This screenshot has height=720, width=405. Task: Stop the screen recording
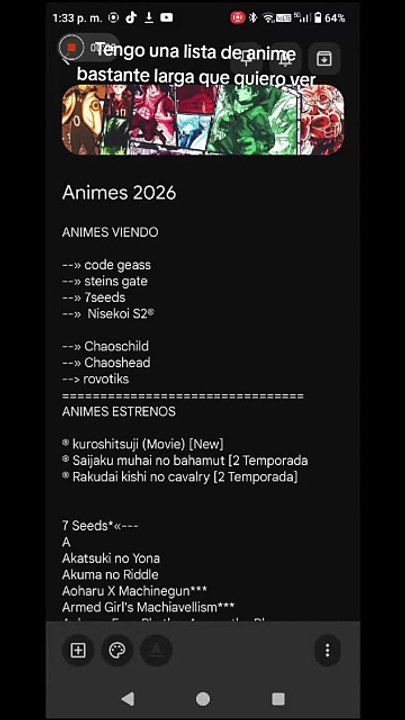click(72, 48)
